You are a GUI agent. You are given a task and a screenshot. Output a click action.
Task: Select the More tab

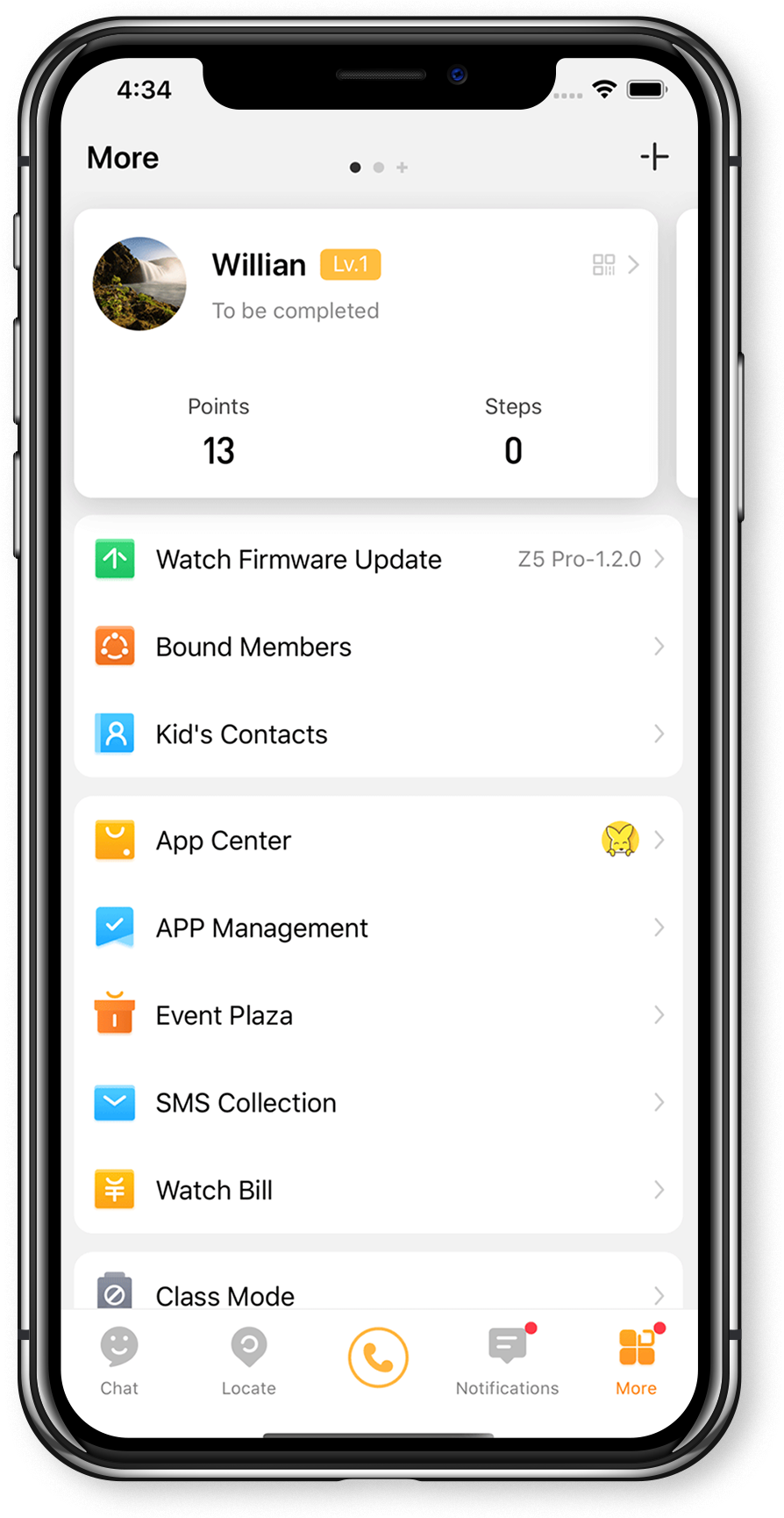pyautogui.click(x=637, y=1360)
